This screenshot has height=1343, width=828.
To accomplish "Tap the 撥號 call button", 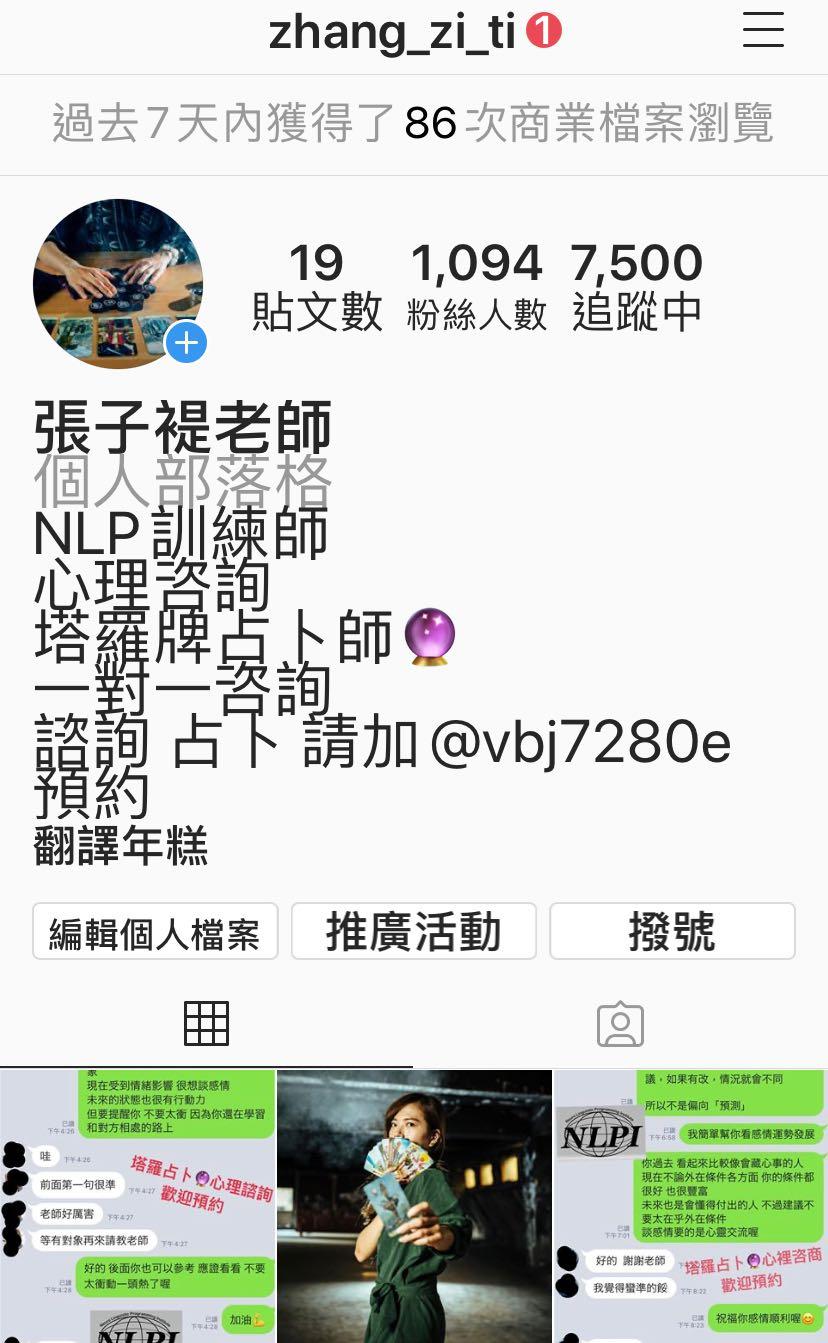I will [x=672, y=932].
